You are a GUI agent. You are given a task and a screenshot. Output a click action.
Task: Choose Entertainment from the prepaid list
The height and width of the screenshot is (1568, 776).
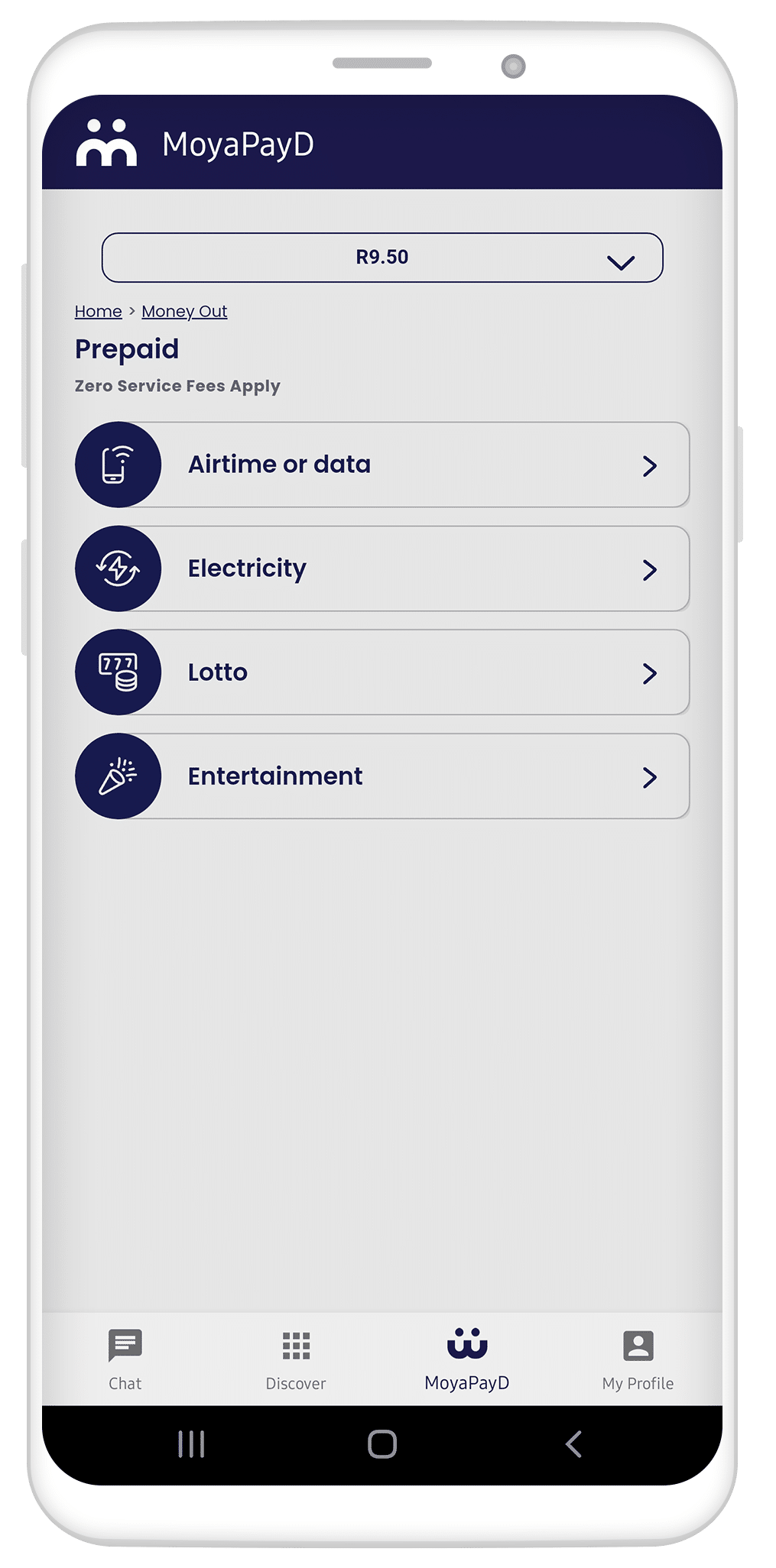tap(382, 776)
